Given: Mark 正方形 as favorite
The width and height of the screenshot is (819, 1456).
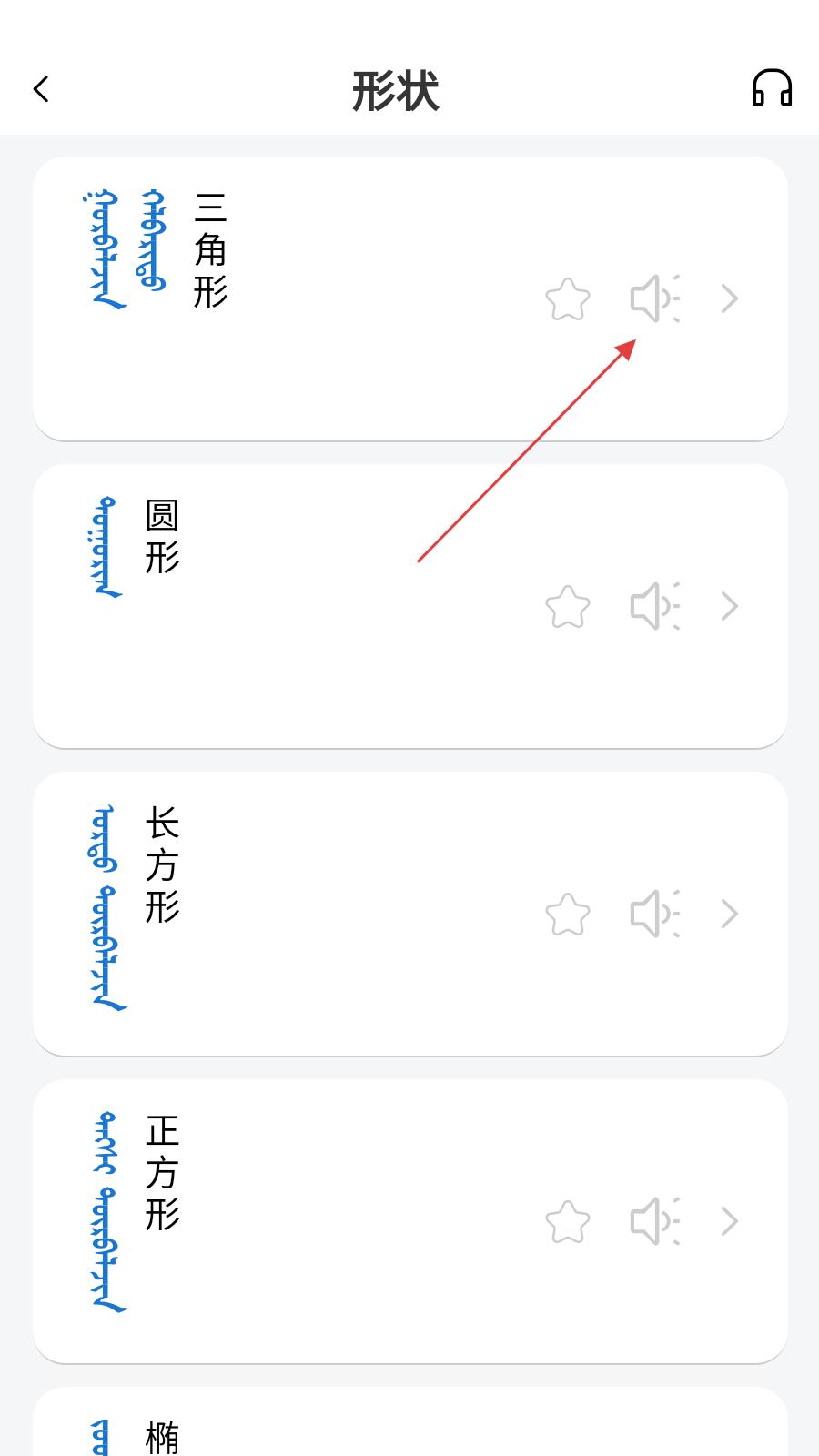Looking at the screenshot, I should (568, 1221).
